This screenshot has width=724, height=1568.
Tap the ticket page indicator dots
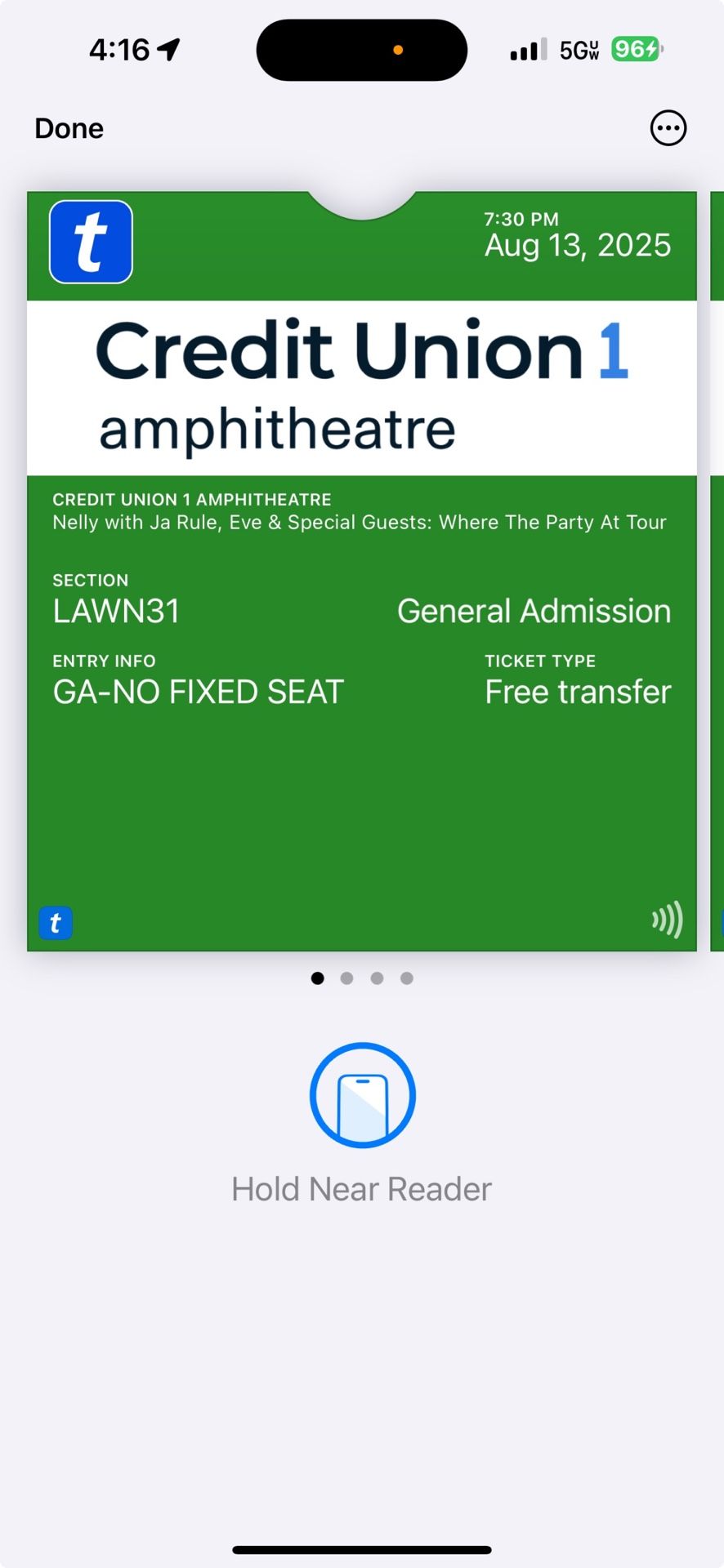[x=362, y=978]
